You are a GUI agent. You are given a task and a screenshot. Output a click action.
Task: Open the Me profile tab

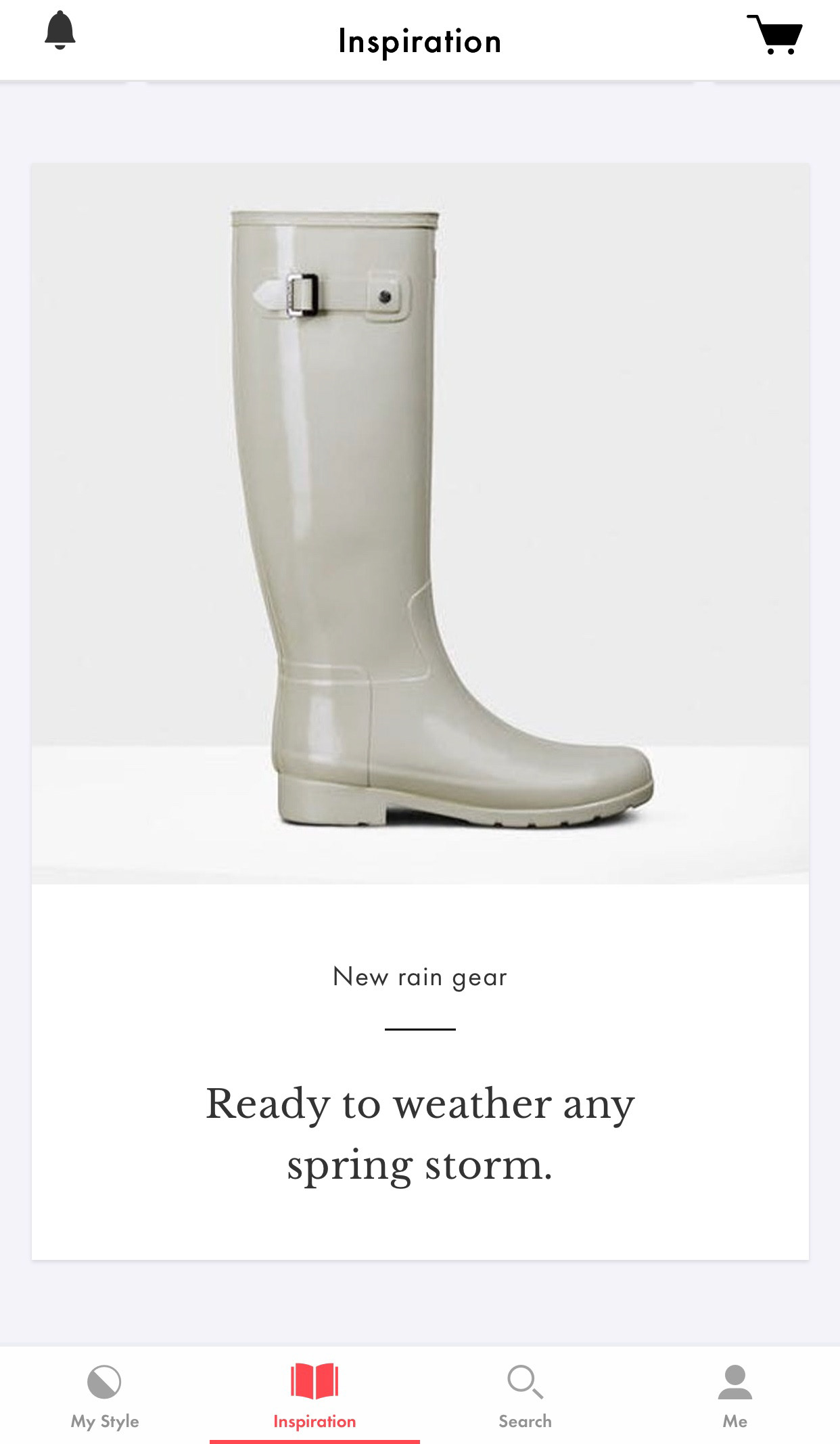click(x=734, y=1397)
